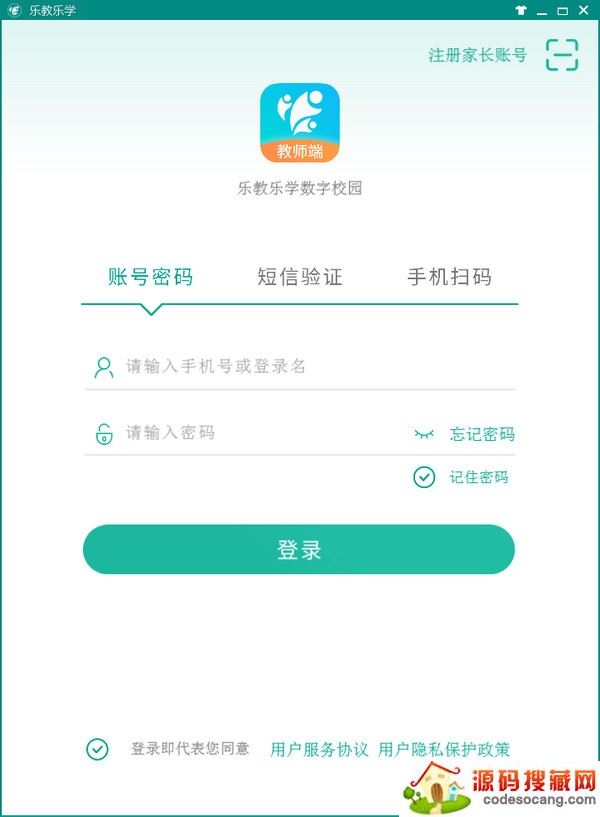Screen dimensions: 600x817
Task: Tap 注册家长账号 to register a parent account
Action: point(477,55)
